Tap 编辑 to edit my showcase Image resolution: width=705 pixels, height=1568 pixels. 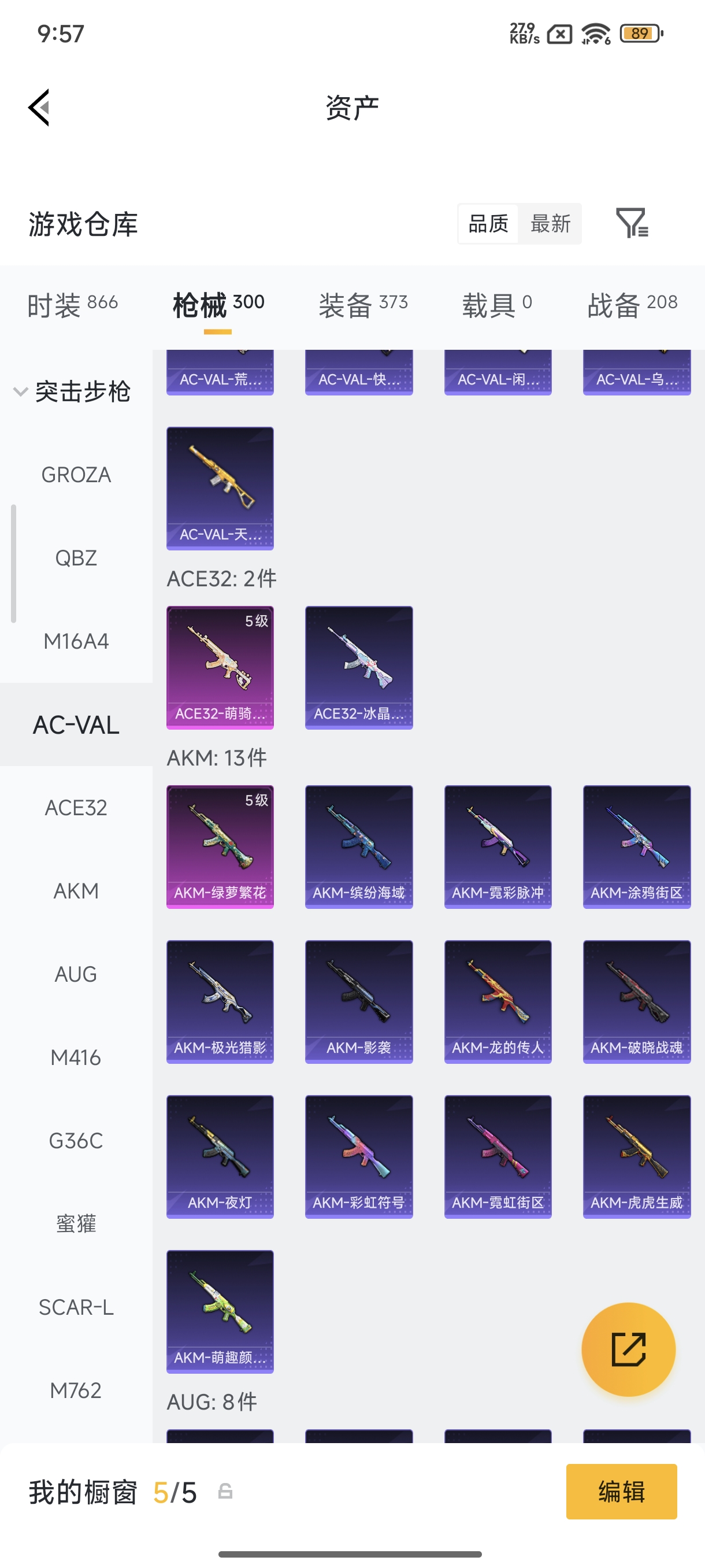(x=621, y=1492)
